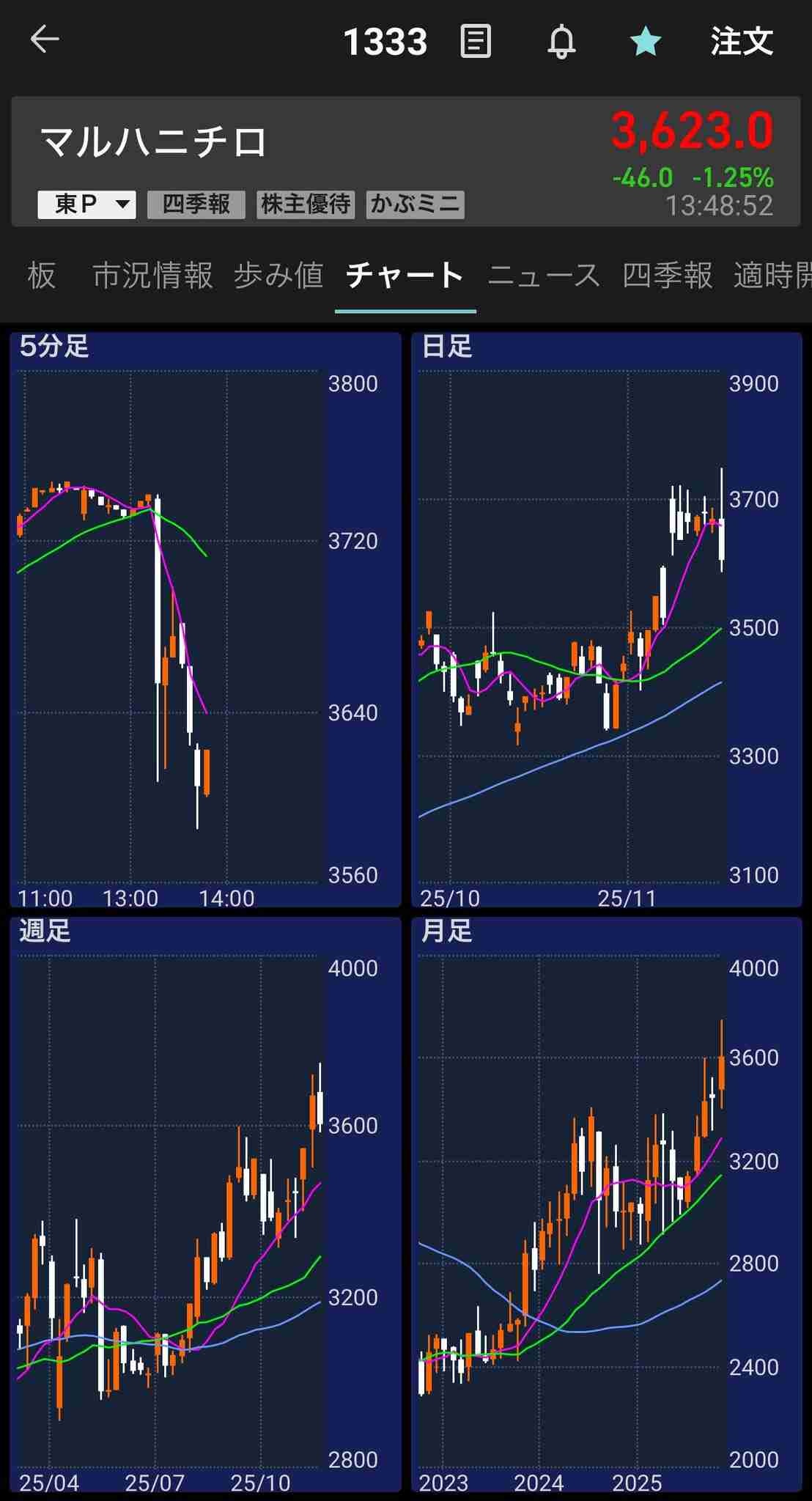Switch to the 市況情報 tab
The width and height of the screenshot is (812, 1501).
coord(152,276)
